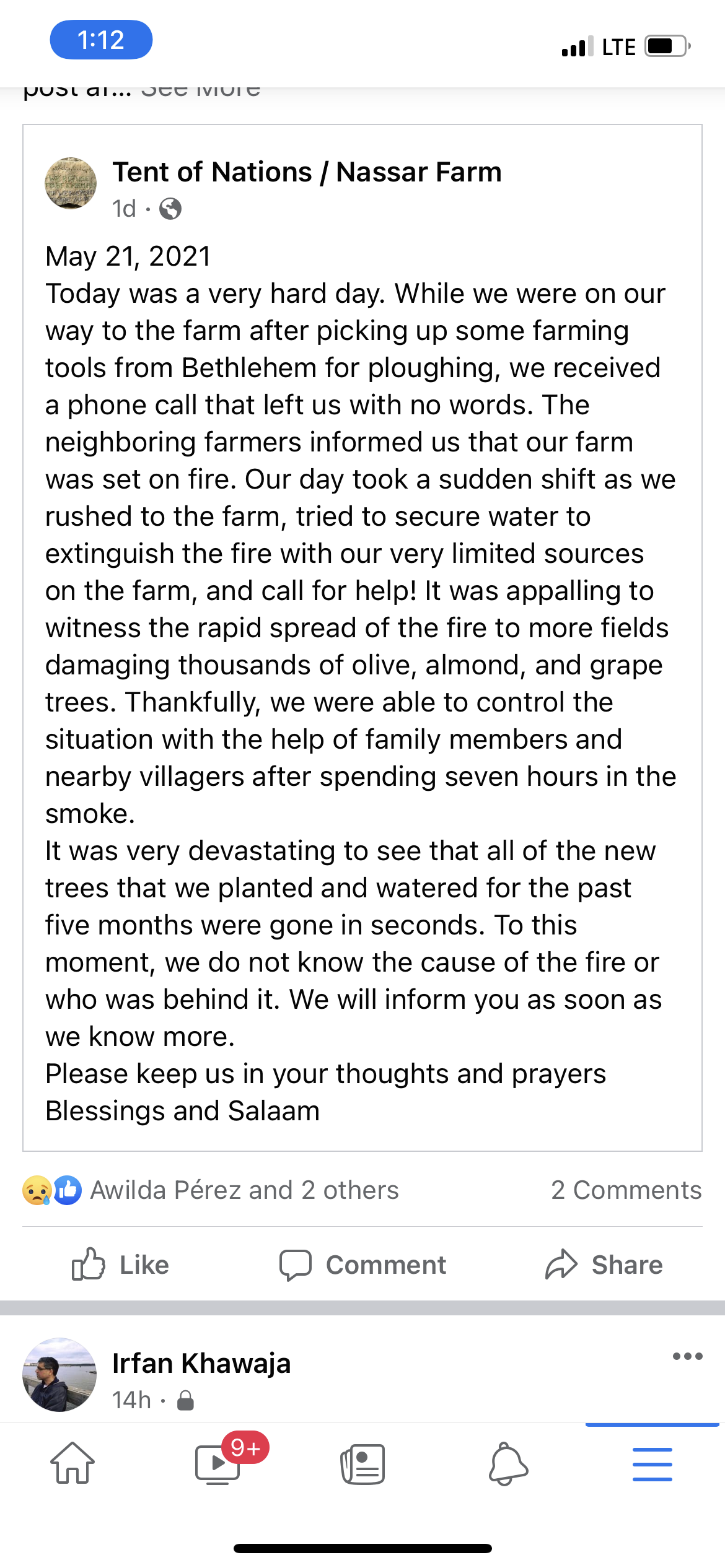Open the hamburger menu tab
Image resolution: width=725 pixels, height=1568 pixels.
point(652,1464)
